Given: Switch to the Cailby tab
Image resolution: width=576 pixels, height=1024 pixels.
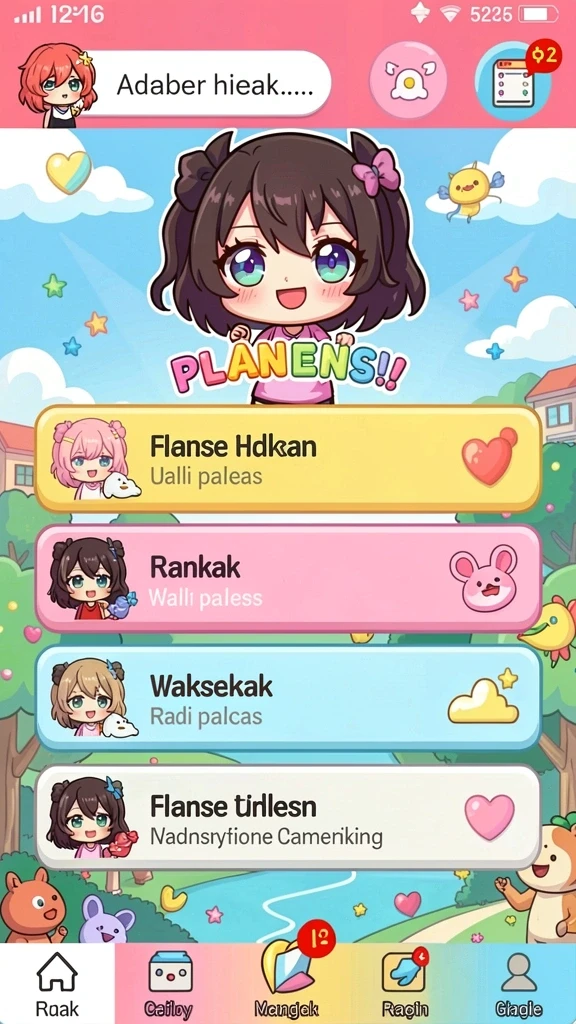Looking at the screenshot, I should [x=170, y=984].
